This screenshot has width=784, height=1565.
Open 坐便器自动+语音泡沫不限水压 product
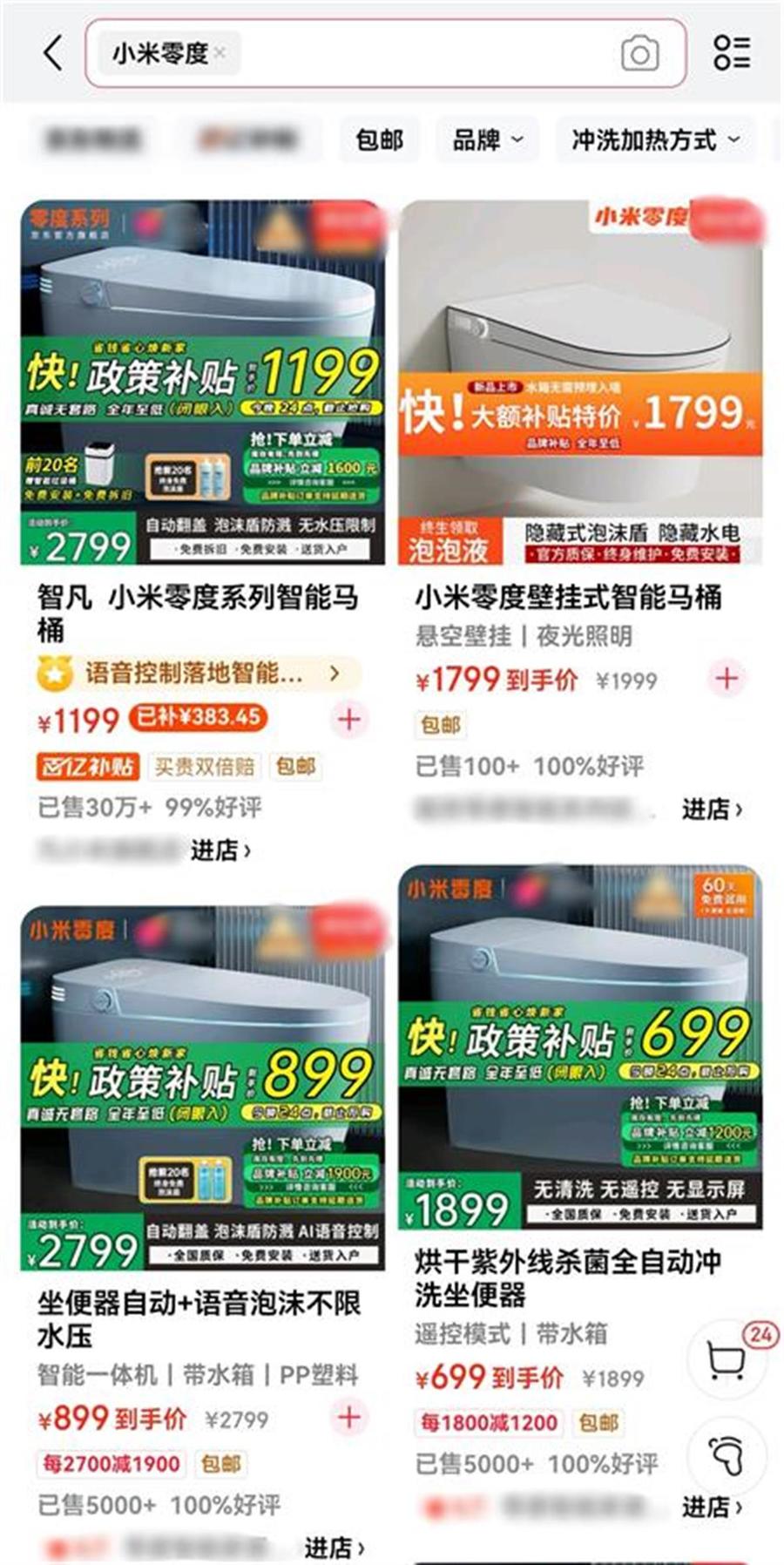click(198, 1318)
